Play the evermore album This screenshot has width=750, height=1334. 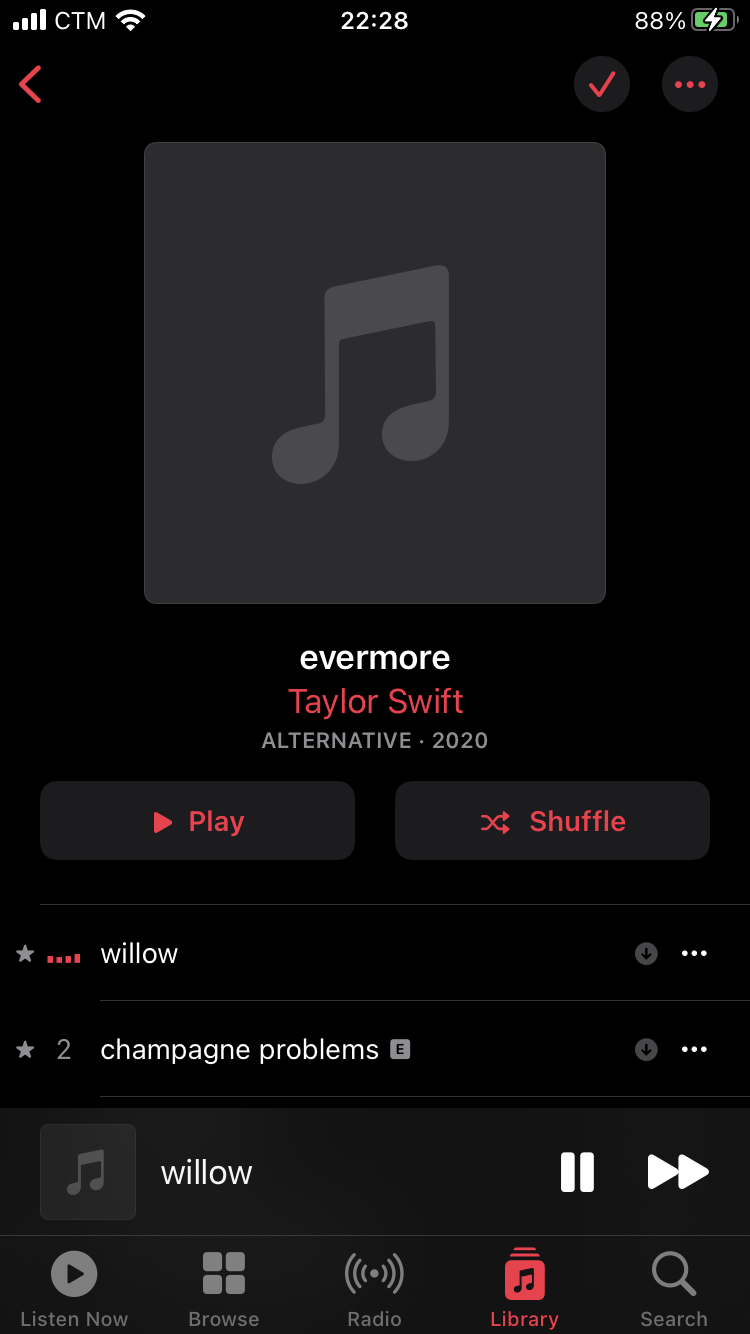(x=197, y=821)
